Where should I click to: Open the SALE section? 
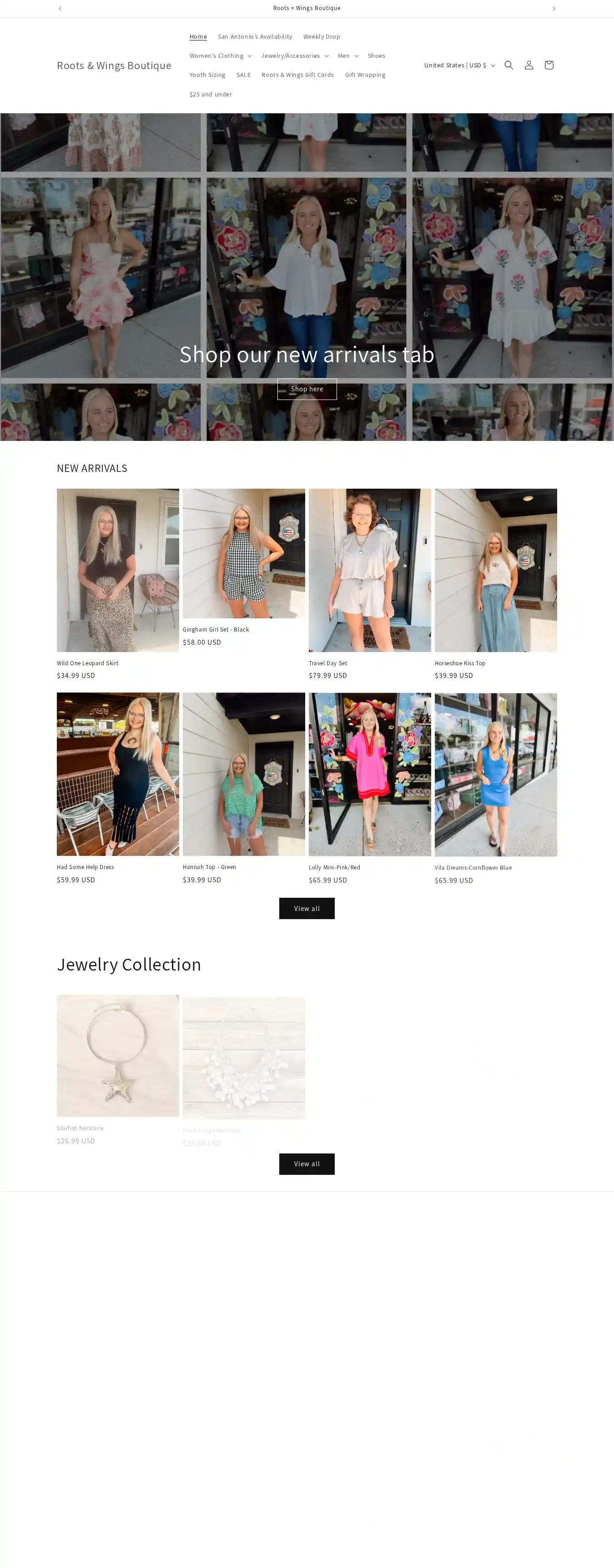pyautogui.click(x=243, y=75)
